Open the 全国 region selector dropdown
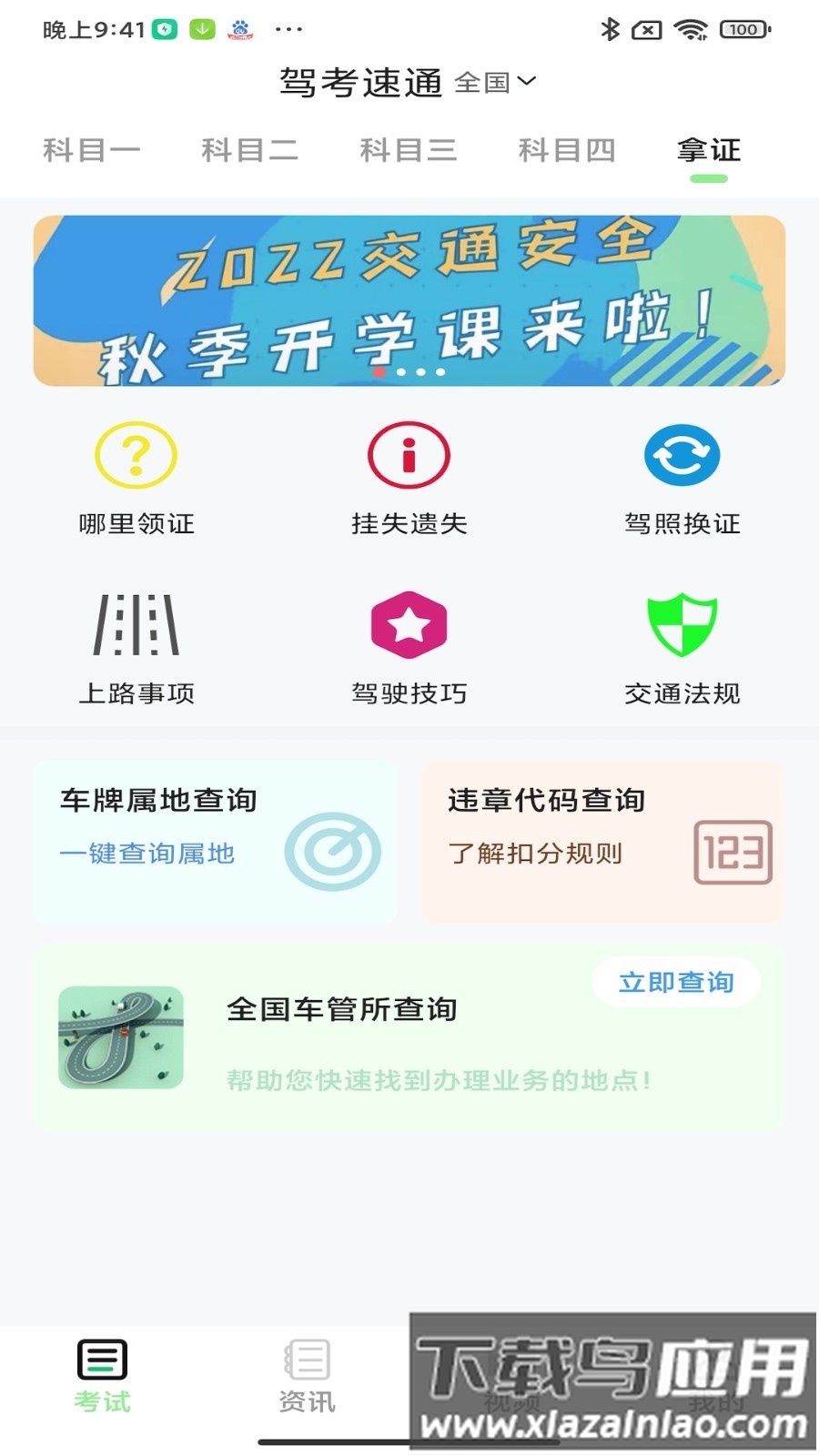 (490, 81)
